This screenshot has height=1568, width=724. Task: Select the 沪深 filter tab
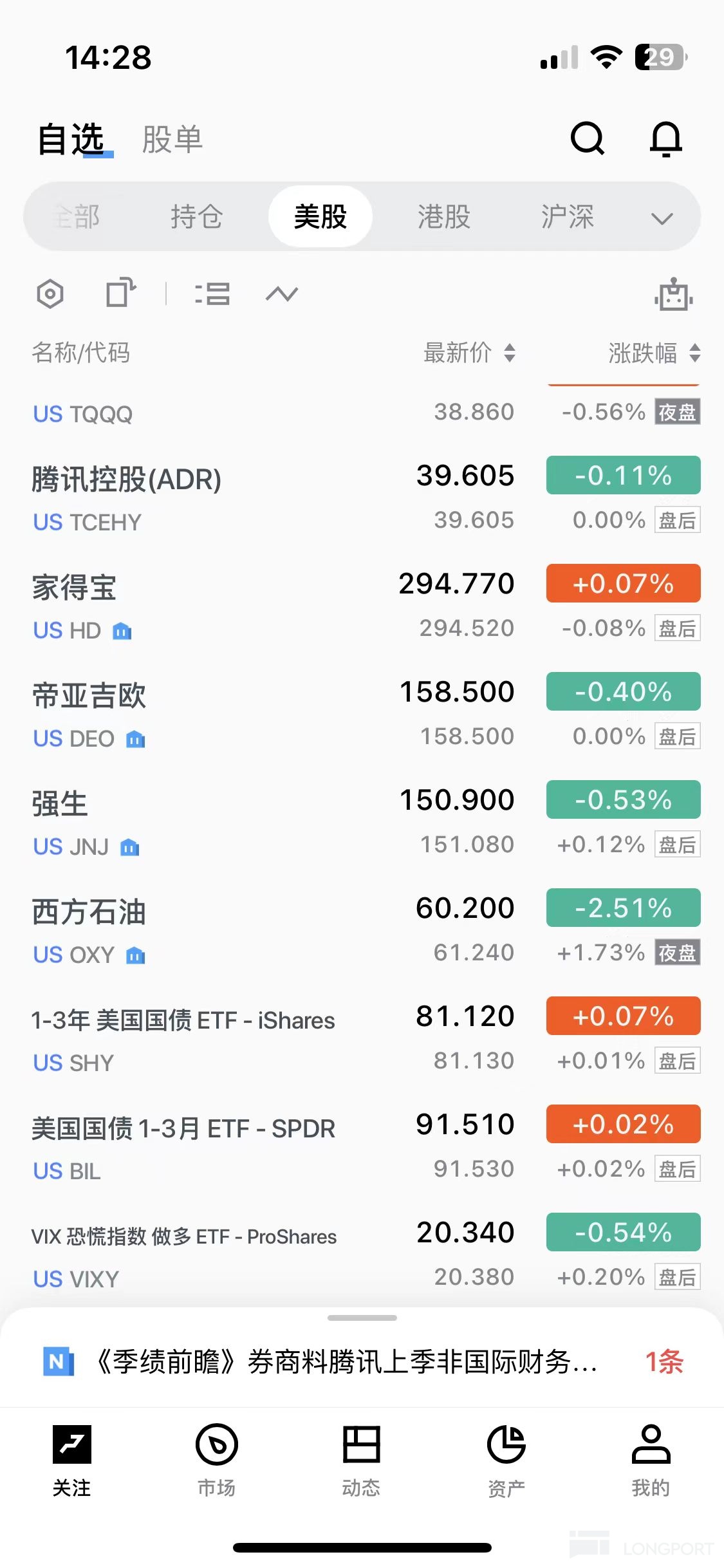click(567, 217)
